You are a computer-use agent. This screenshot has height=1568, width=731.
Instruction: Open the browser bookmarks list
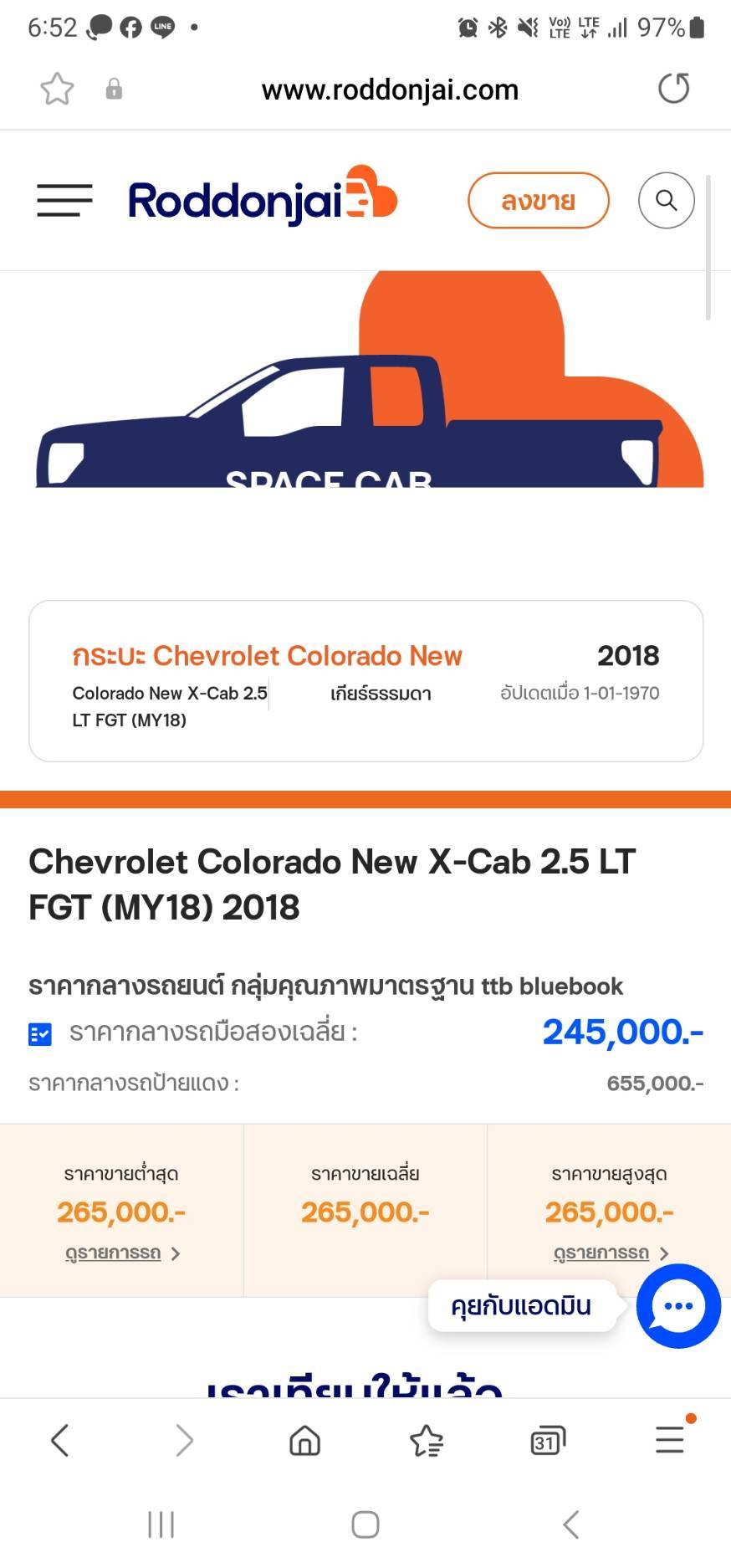(x=427, y=1440)
